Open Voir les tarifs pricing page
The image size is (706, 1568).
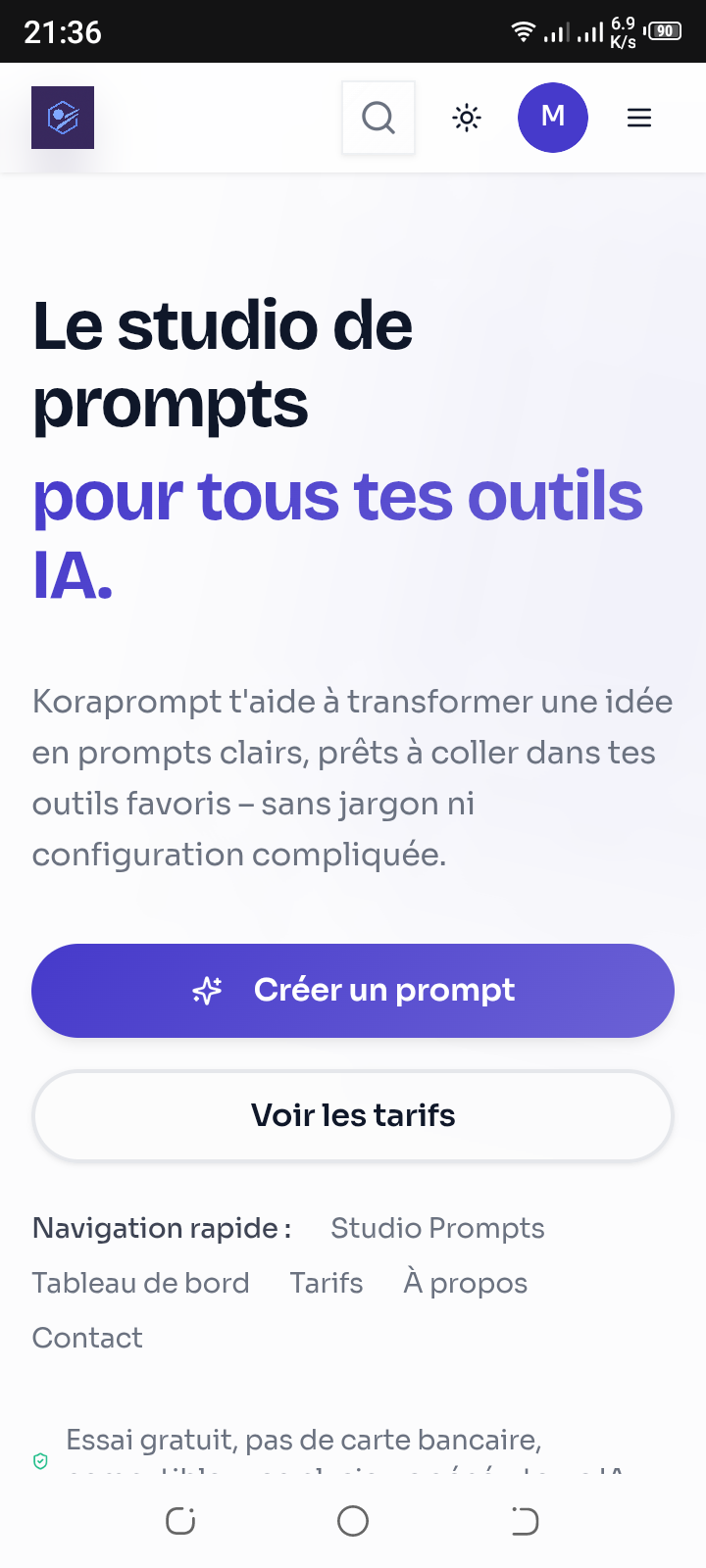coord(353,1115)
